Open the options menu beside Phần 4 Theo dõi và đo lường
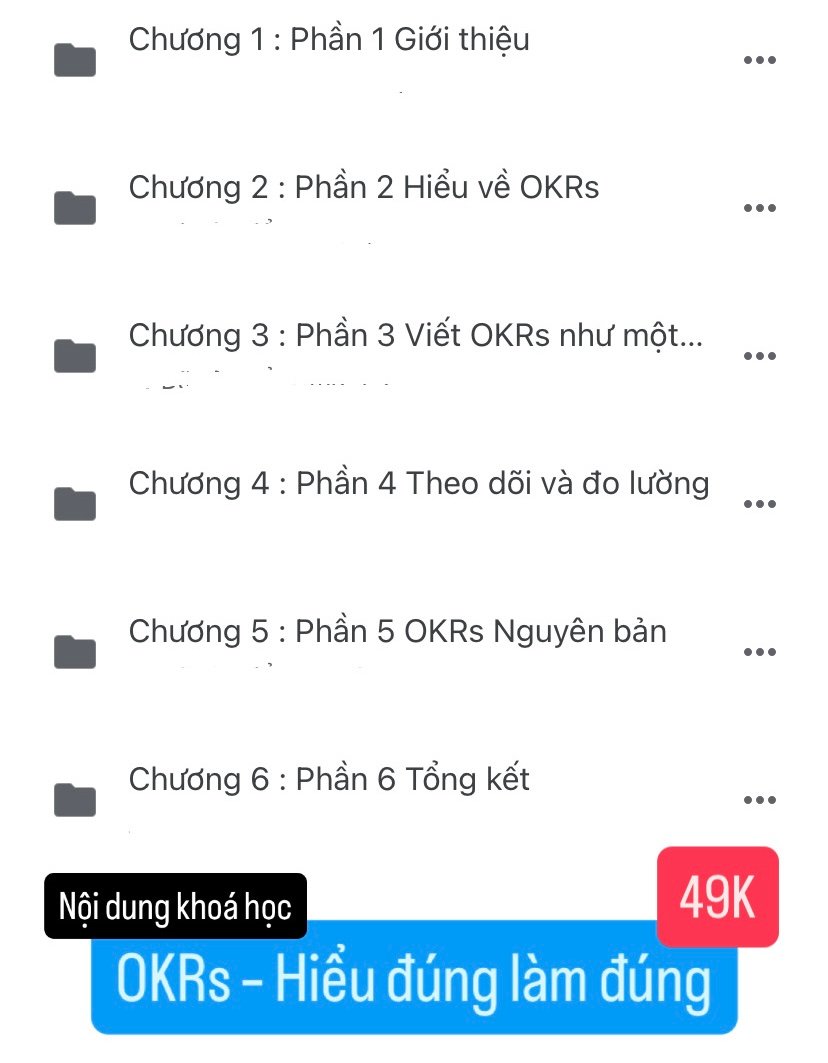828x1063 pixels. [761, 506]
